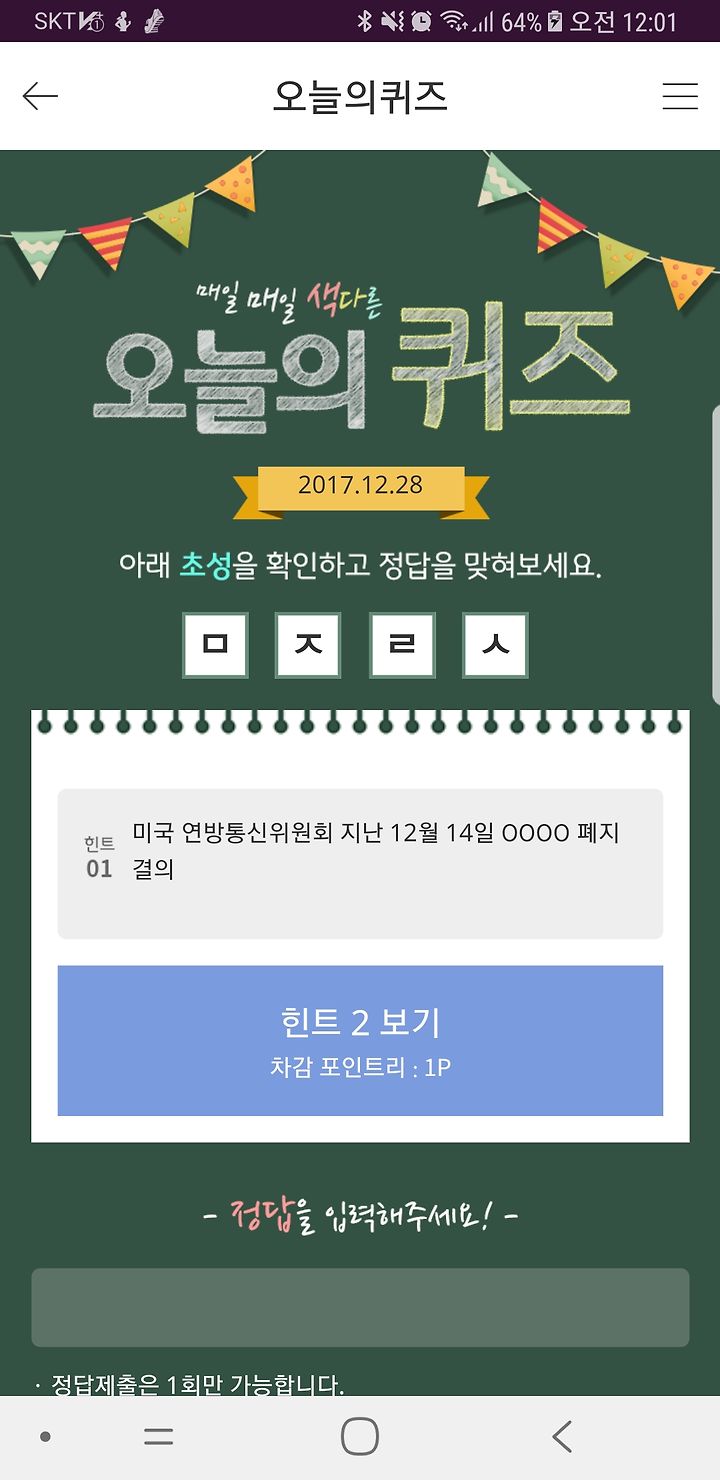Tap the 힌트 2 보기 button
Image resolution: width=720 pixels, height=1480 pixels.
click(x=360, y=1040)
